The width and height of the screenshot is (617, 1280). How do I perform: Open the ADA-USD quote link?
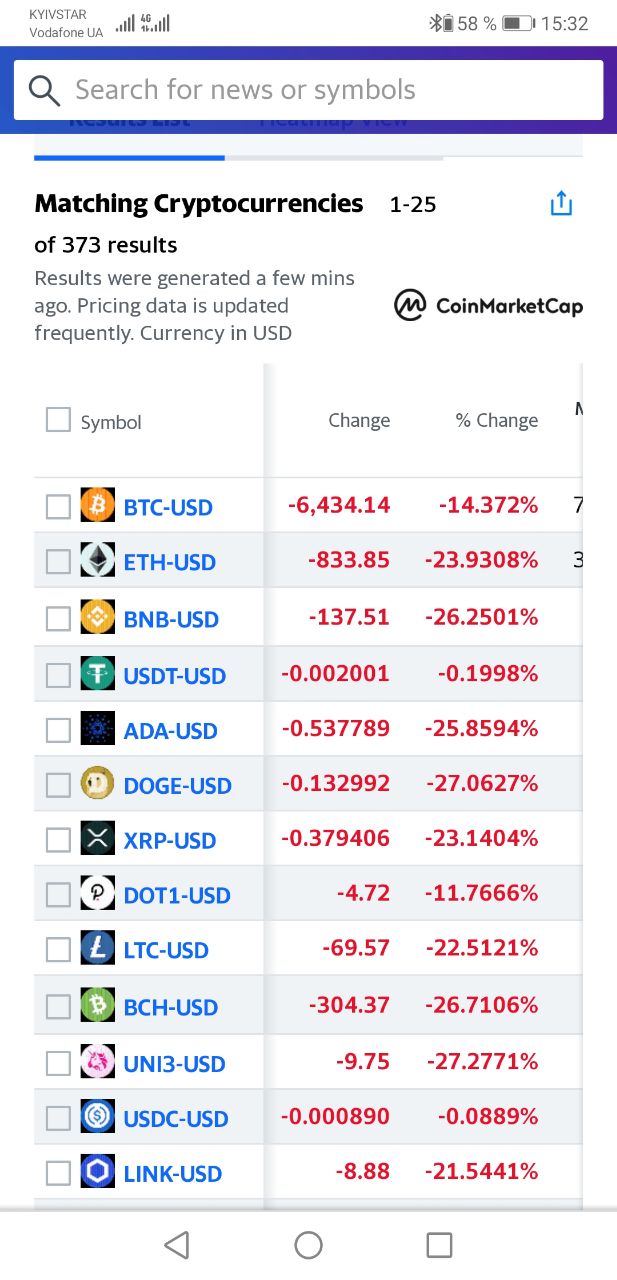(x=170, y=731)
